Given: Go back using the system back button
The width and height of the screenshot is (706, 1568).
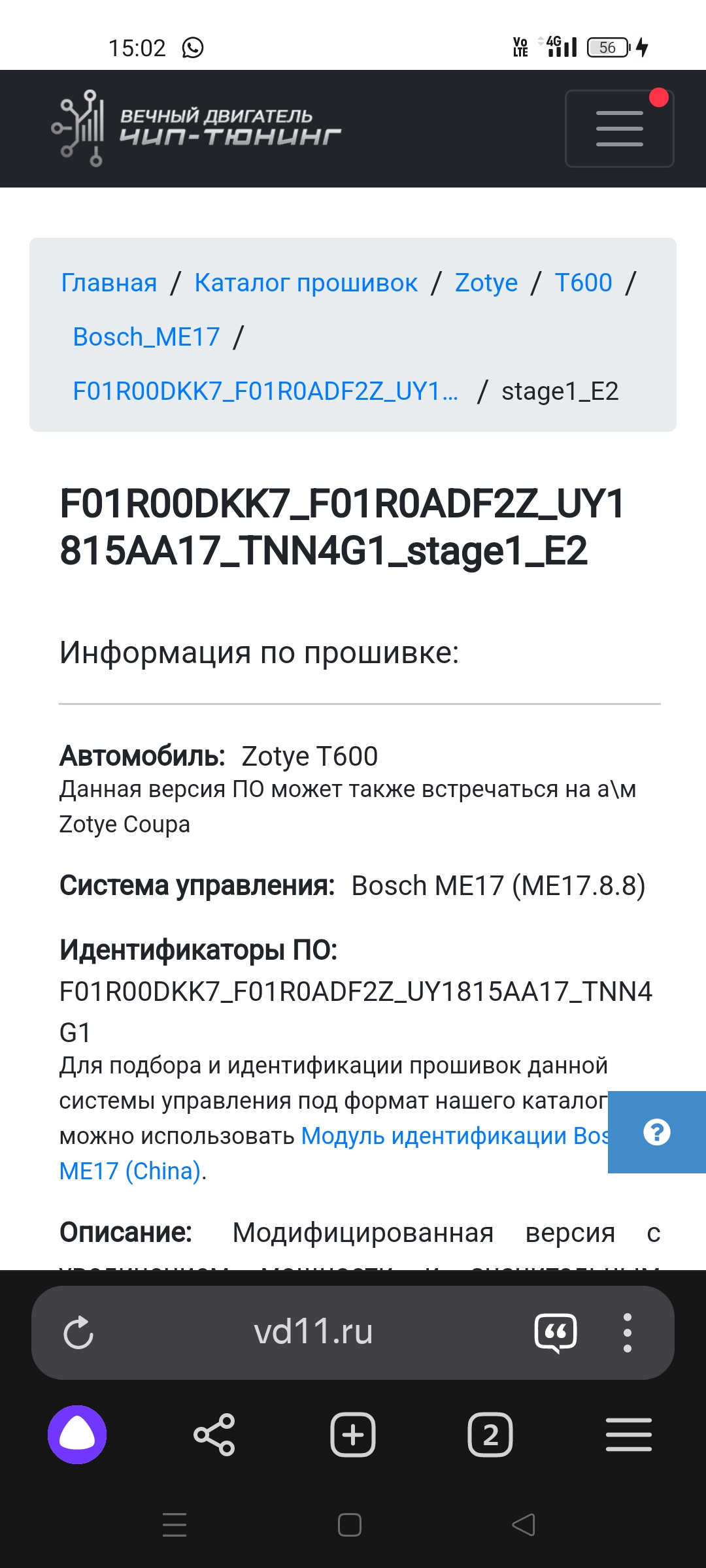Looking at the screenshot, I should [x=524, y=1525].
